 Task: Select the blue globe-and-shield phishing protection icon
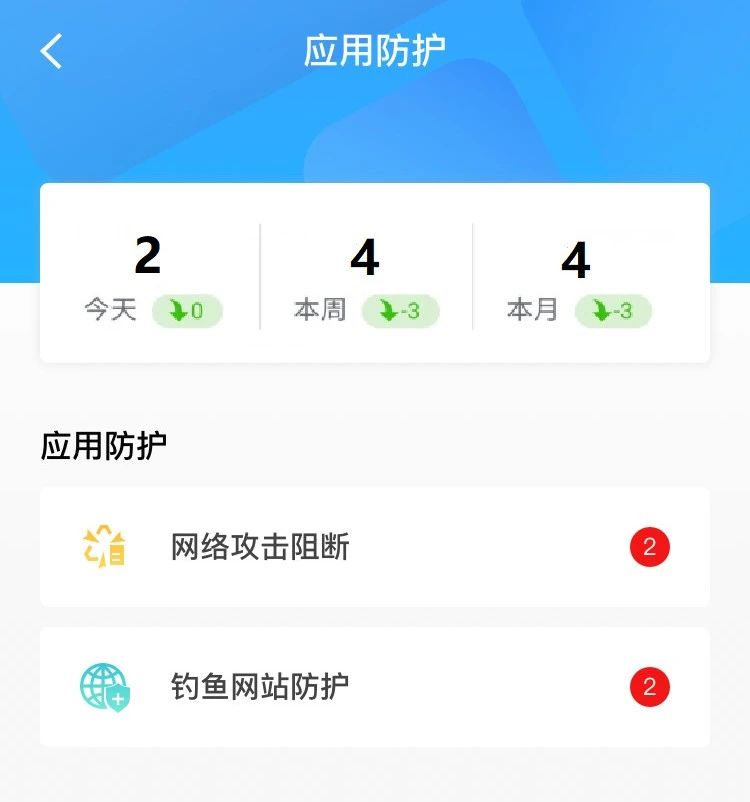point(104,689)
